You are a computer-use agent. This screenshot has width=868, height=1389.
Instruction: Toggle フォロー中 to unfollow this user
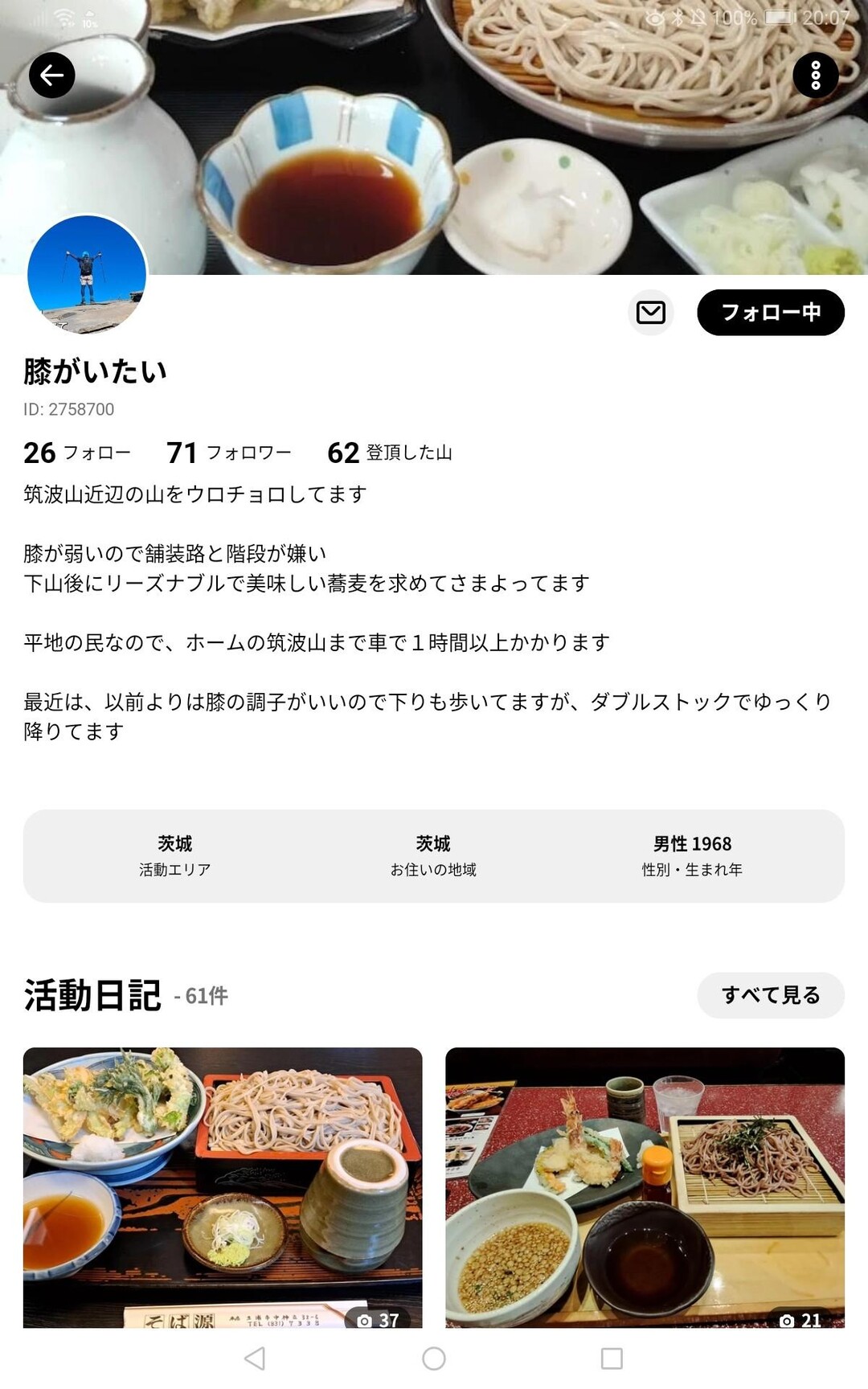[x=771, y=314]
